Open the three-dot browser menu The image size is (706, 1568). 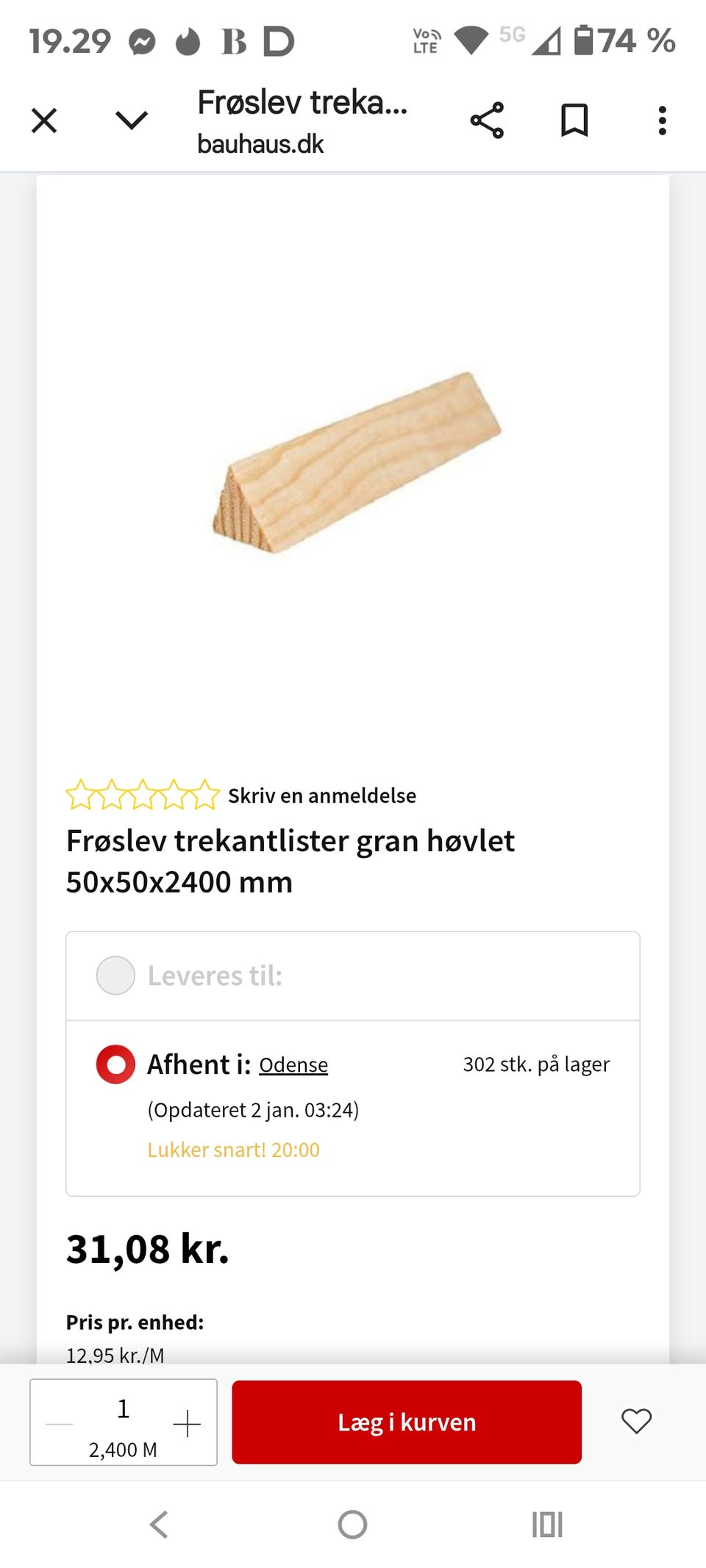pos(661,120)
